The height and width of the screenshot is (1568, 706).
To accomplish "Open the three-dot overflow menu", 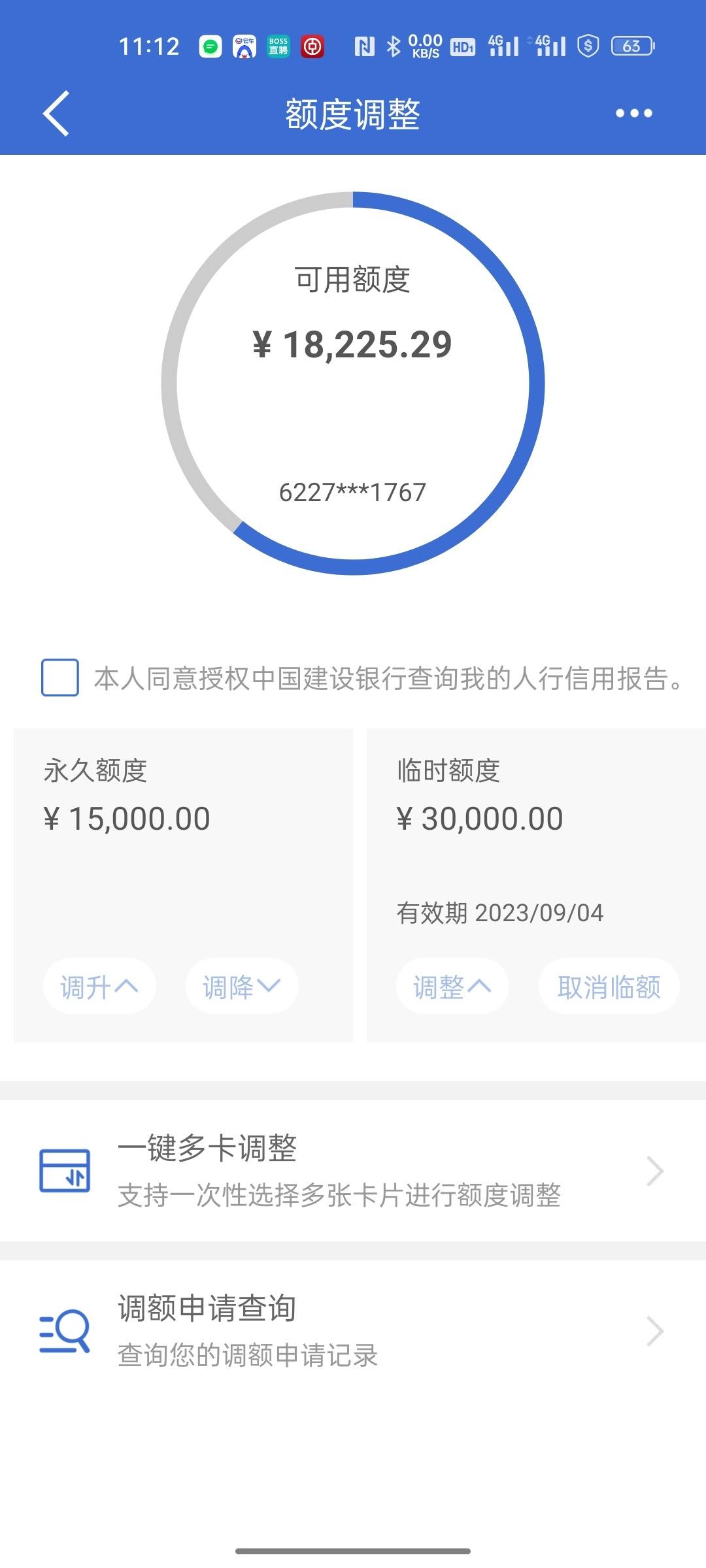I will coord(633,114).
